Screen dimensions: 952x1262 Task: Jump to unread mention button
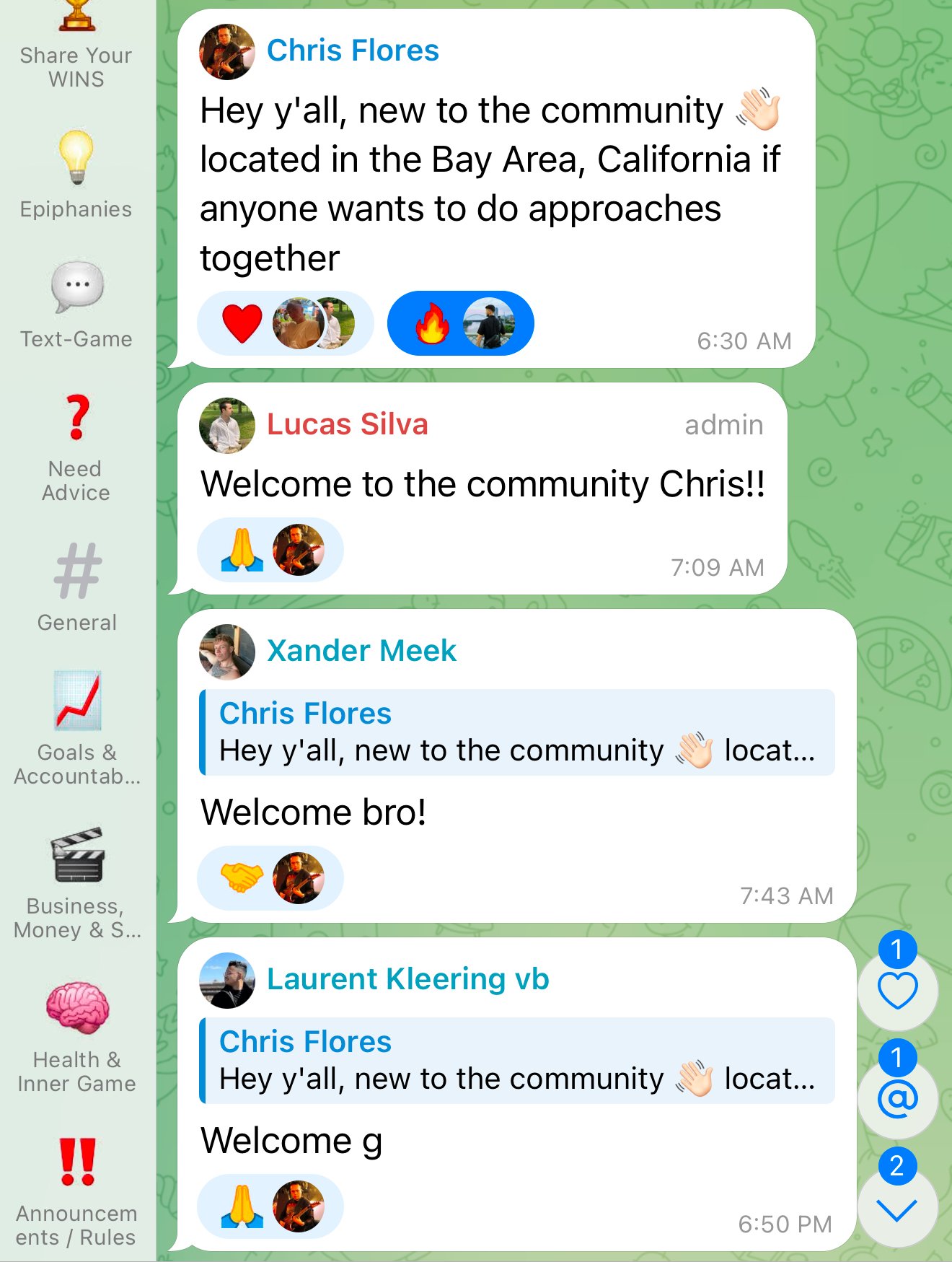897,1098
